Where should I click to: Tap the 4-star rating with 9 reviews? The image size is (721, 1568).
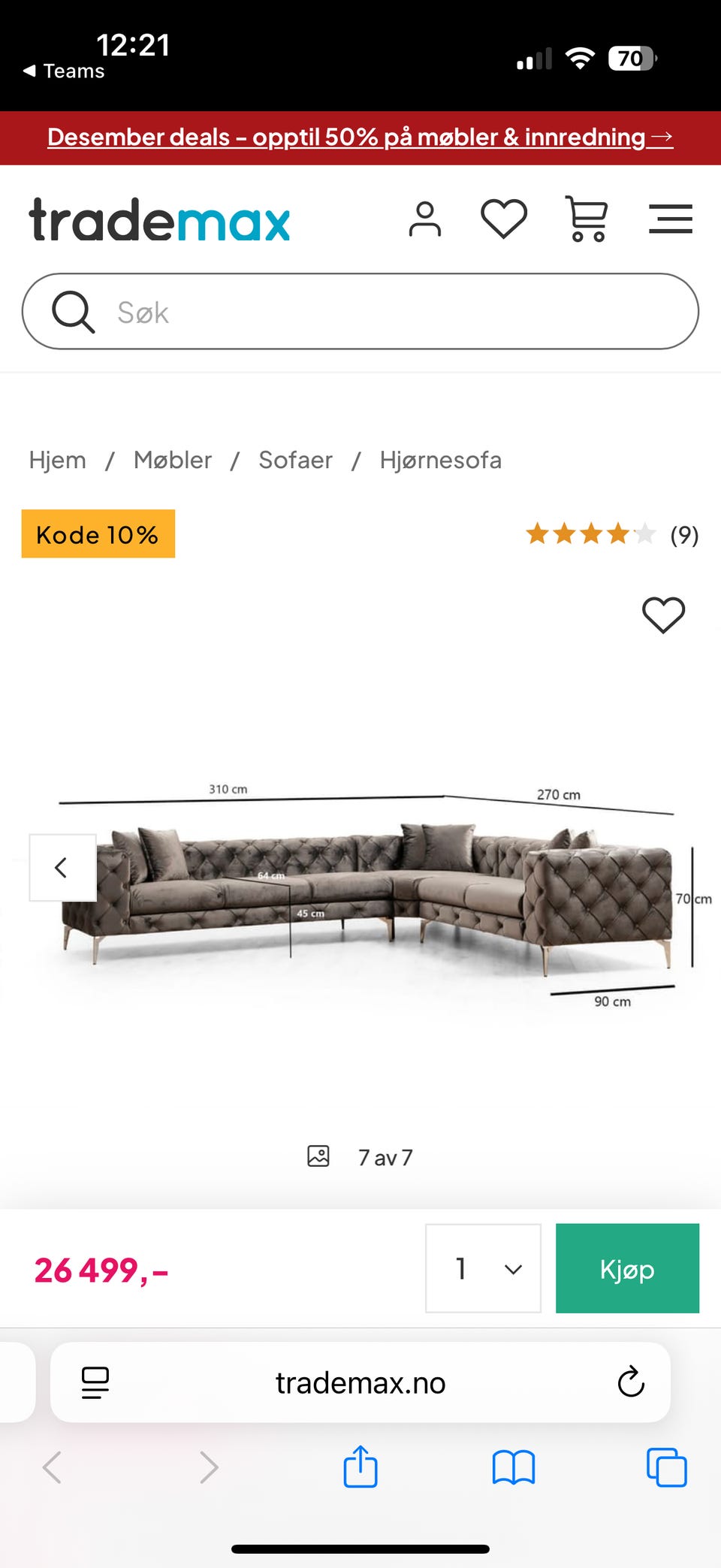[612, 534]
